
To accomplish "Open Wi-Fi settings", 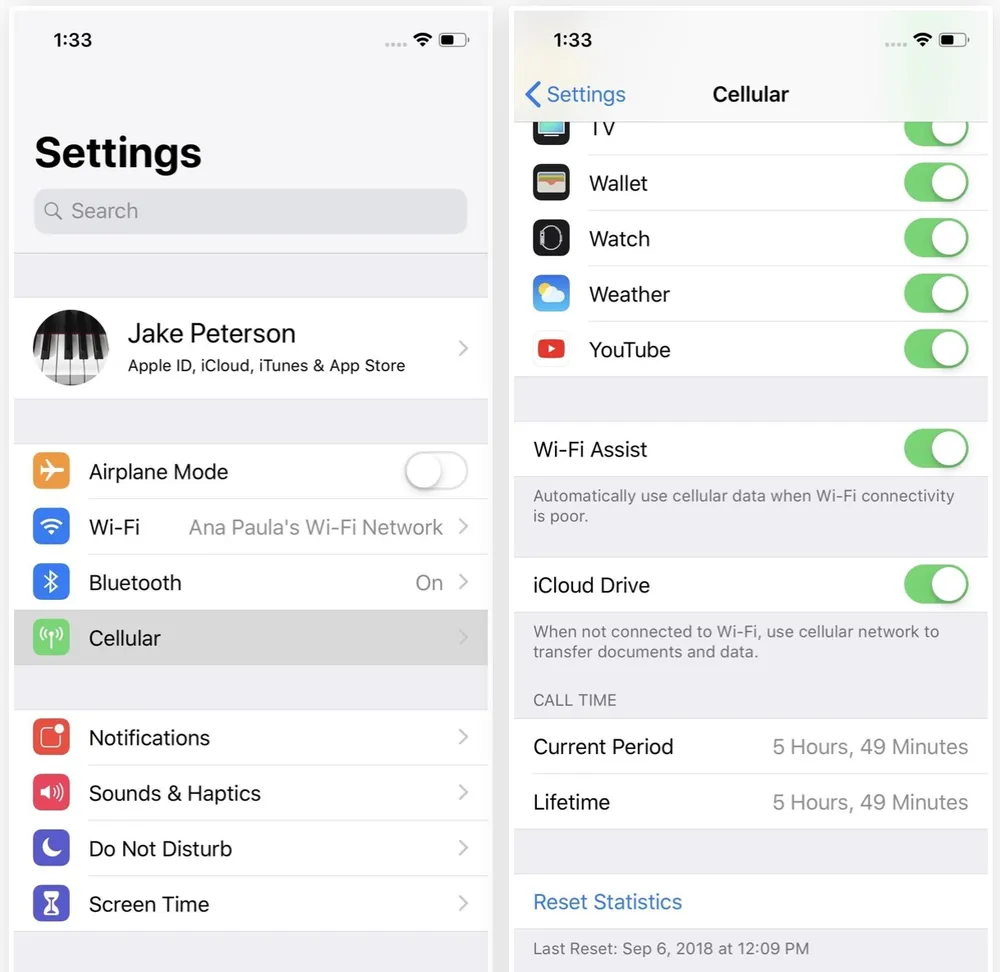I will 250,527.
